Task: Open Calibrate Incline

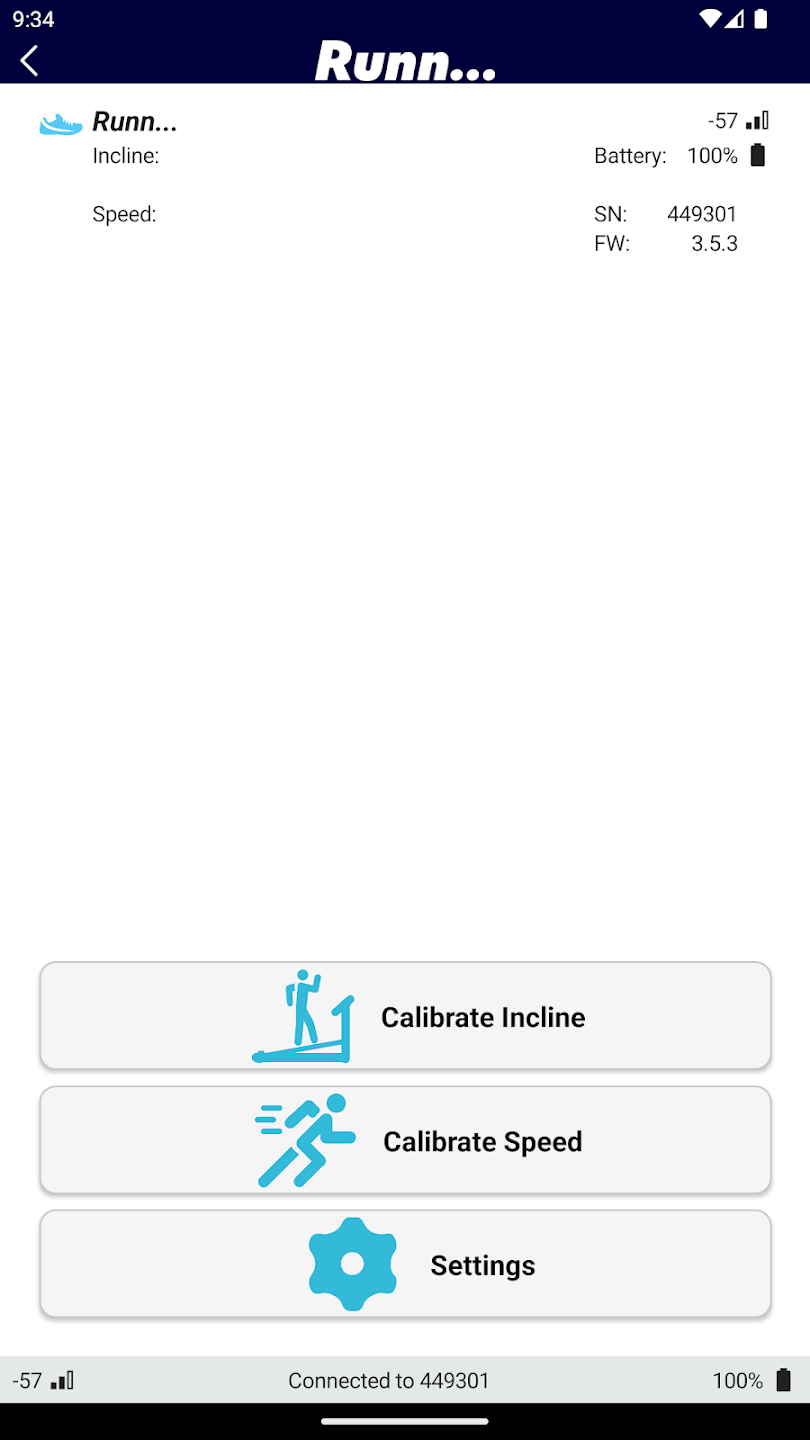Action: click(x=405, y=1016)
